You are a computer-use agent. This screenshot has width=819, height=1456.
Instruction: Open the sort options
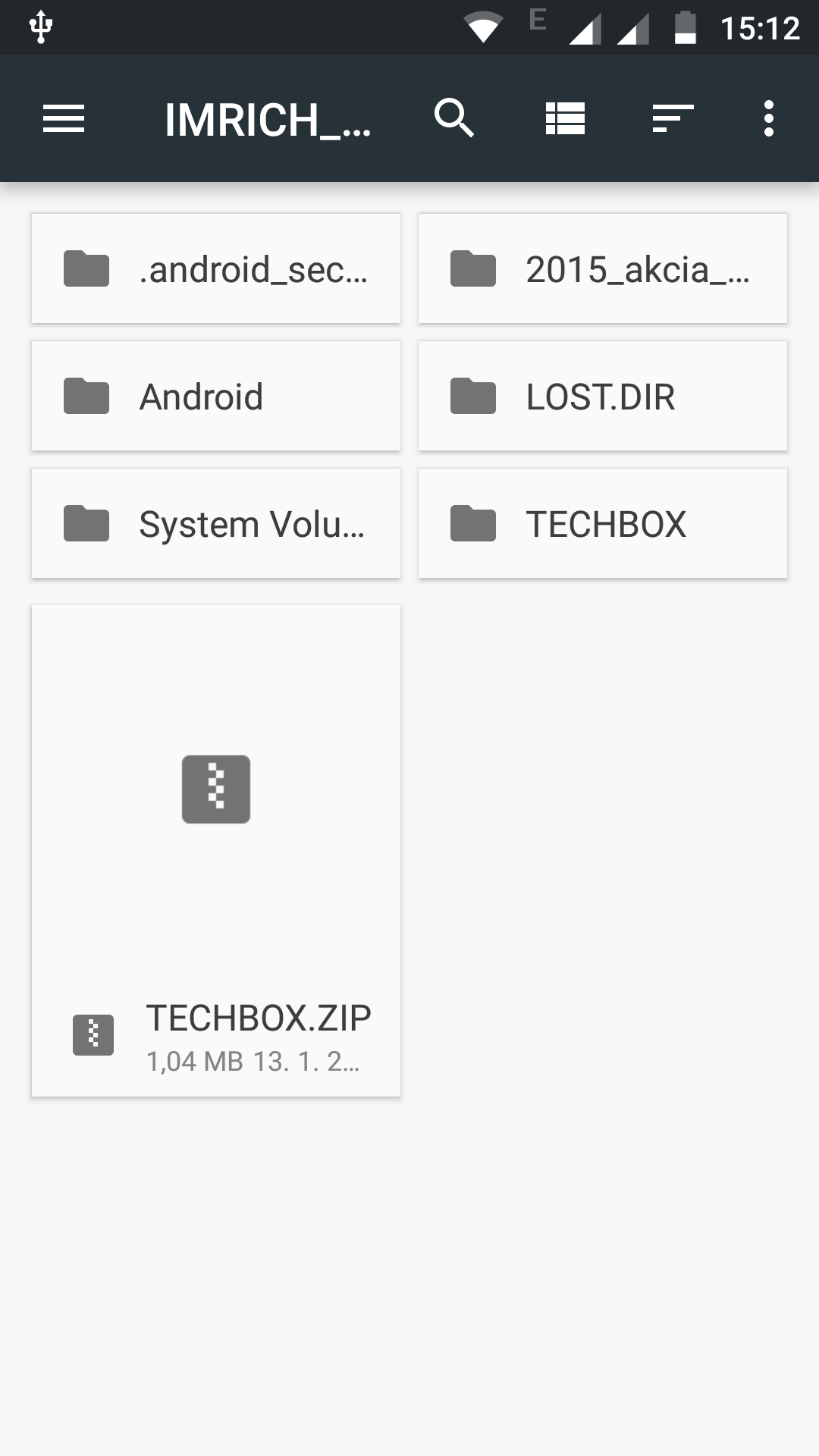(673, 119)
